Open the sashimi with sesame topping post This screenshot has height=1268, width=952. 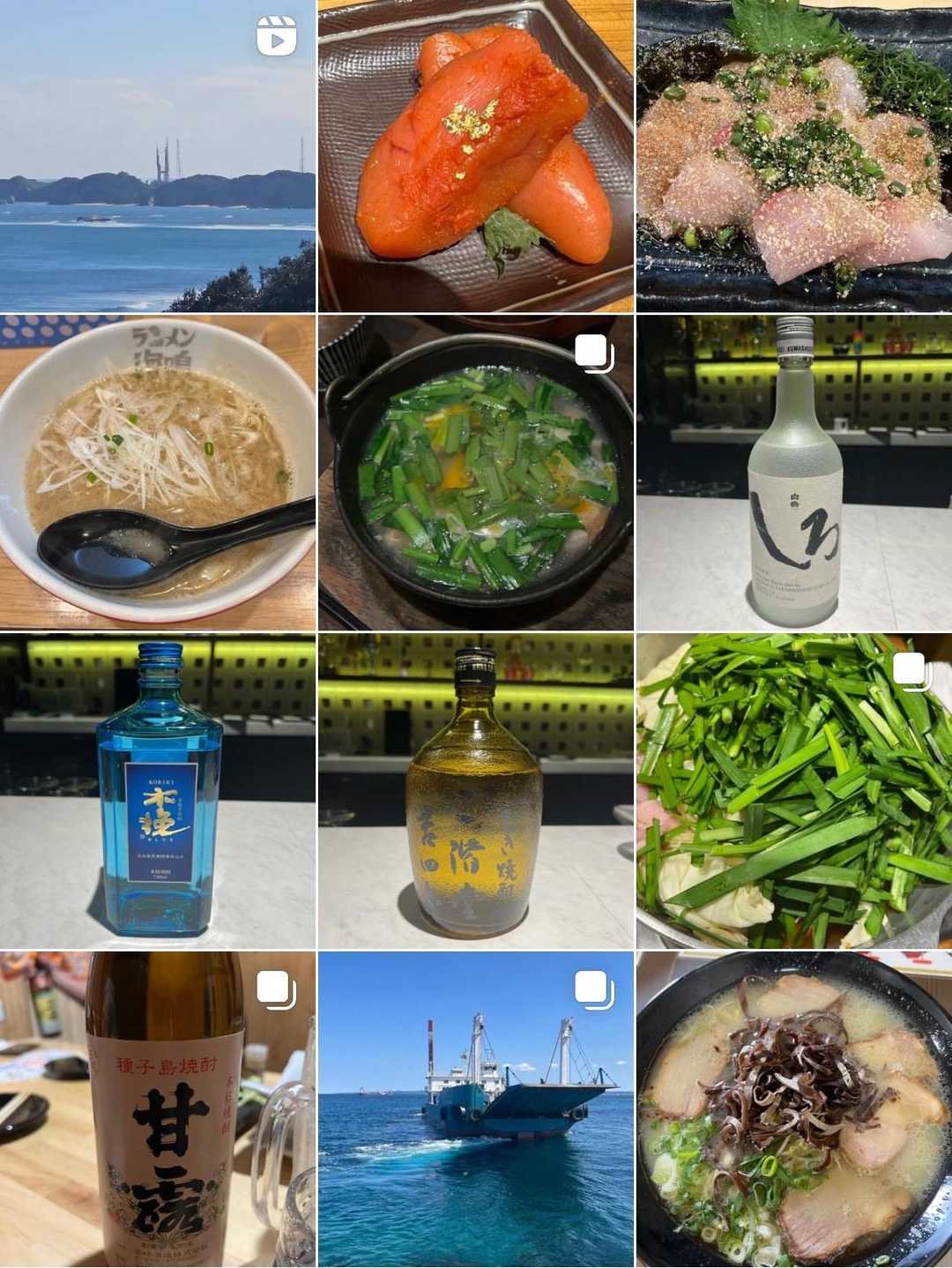click(x=794, y=155)
